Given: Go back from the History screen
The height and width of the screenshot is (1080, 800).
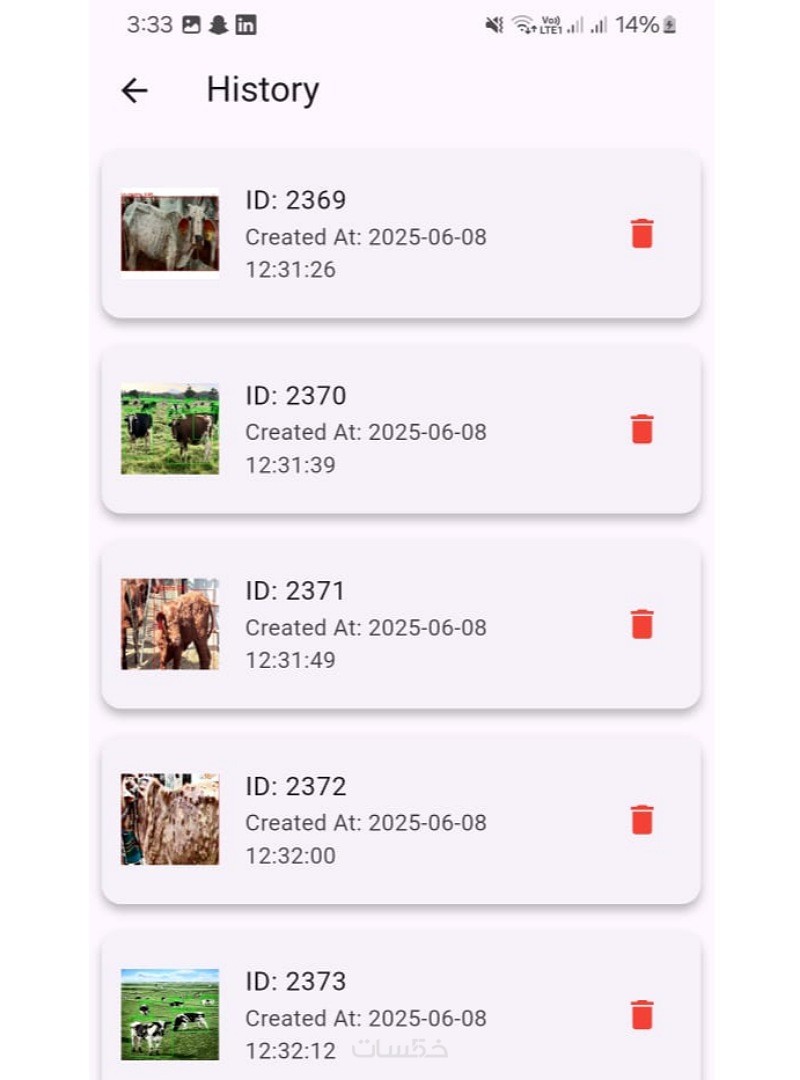Looking at the screenshot, I should (134, 91).
